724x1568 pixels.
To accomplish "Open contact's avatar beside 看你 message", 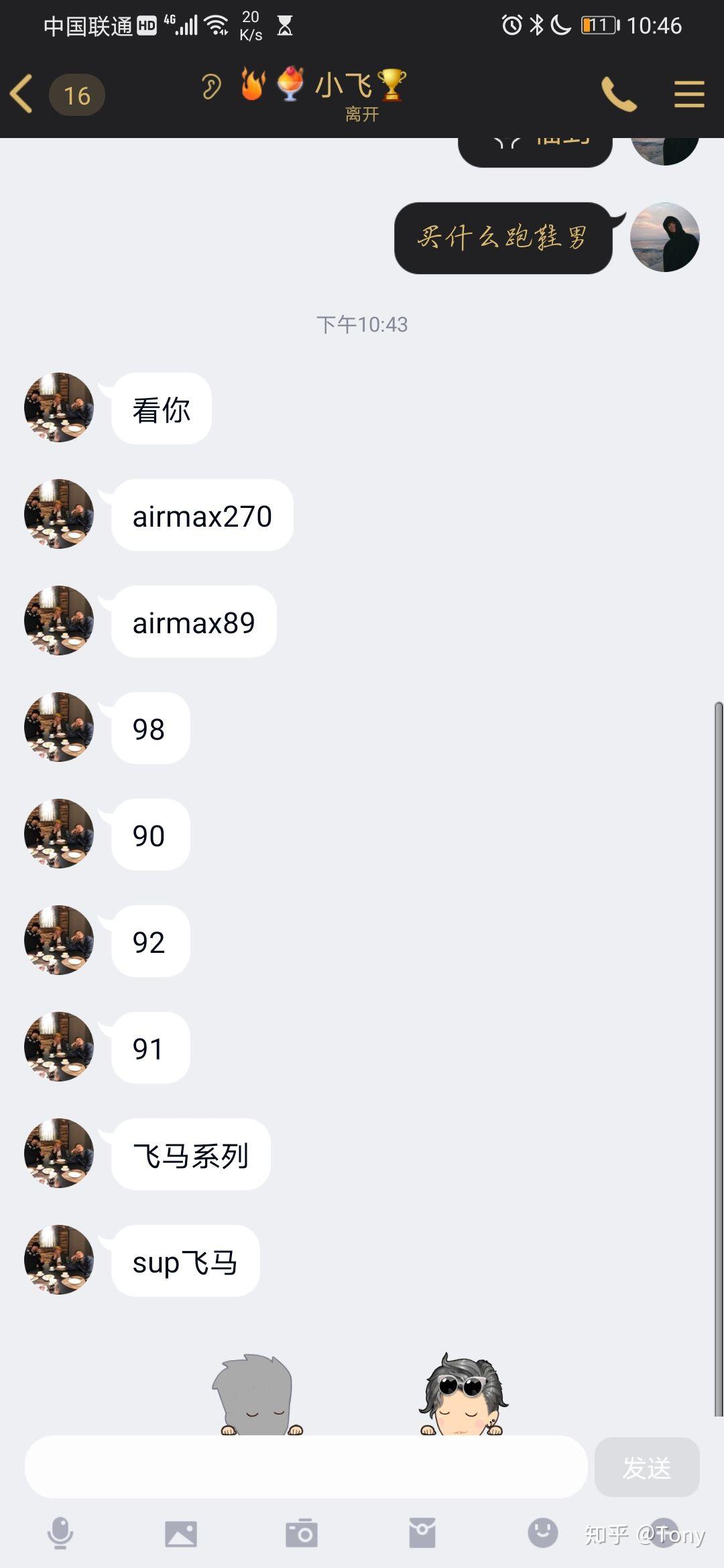I will [x=59, y=407].
